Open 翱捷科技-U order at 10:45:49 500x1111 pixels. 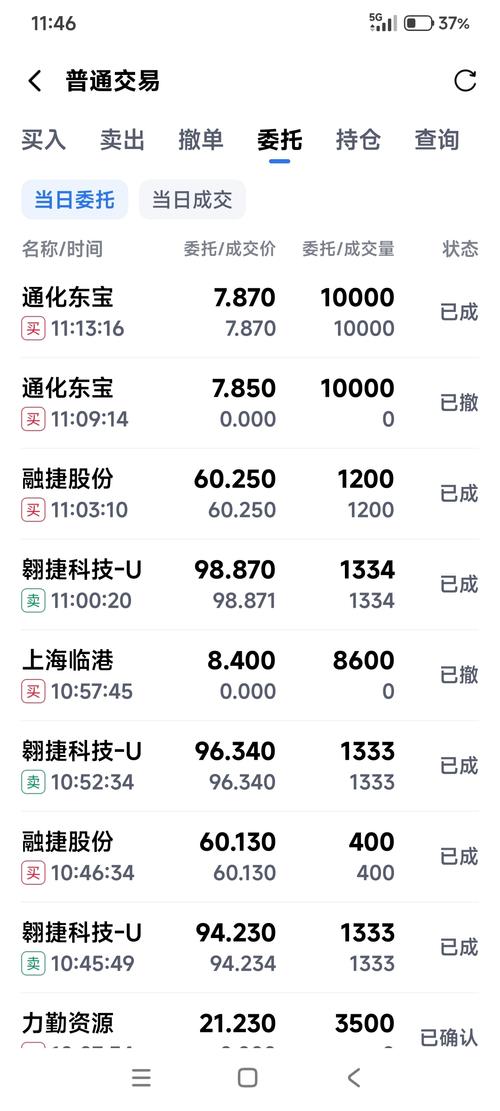(250, 947)
